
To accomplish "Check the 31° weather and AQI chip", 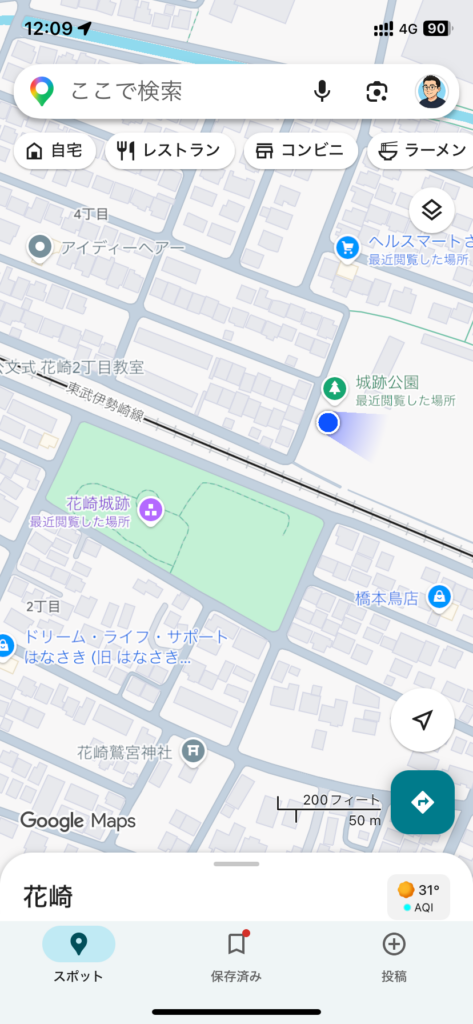I will (x=419, y=897).
